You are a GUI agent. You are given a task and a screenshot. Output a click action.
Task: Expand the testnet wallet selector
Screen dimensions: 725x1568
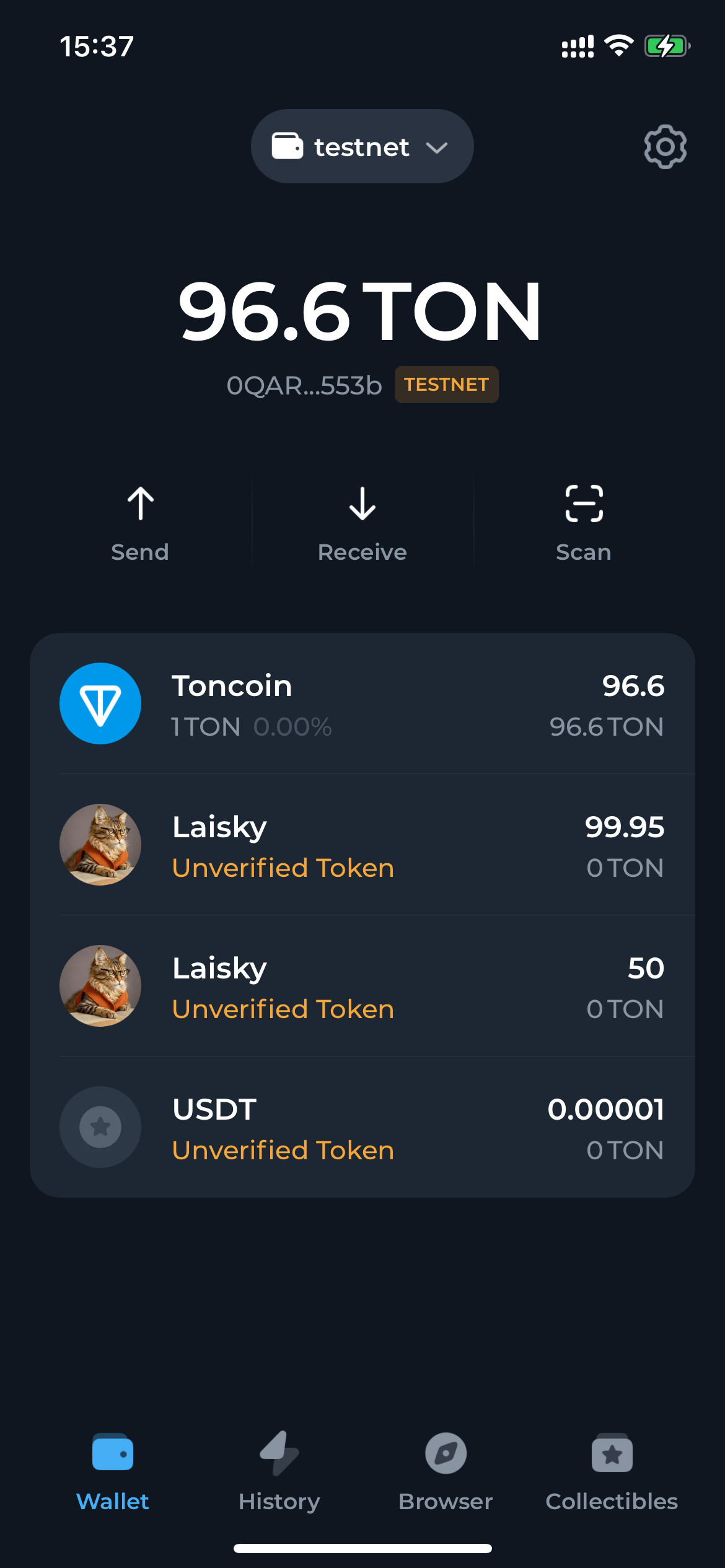[362, 147]
